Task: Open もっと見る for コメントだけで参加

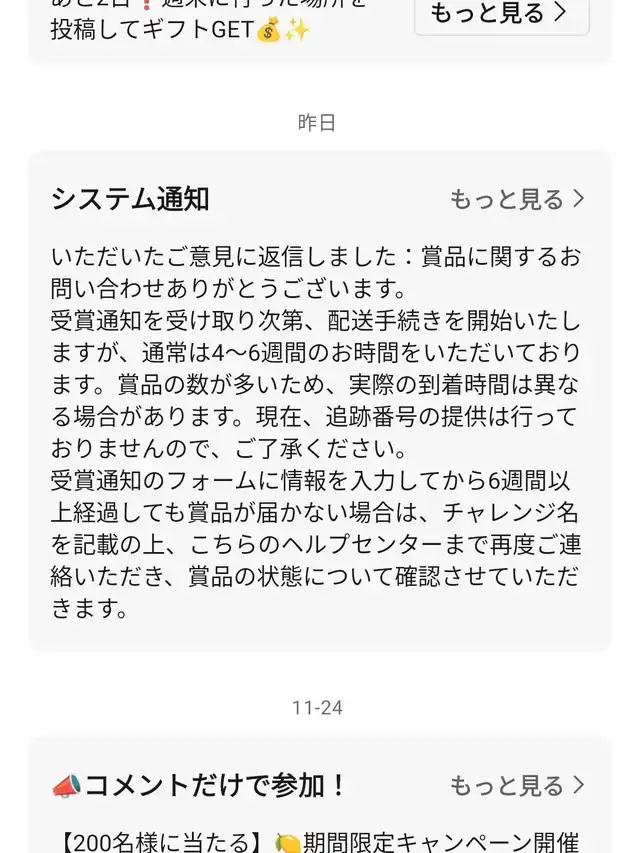Action: [517, 785]
